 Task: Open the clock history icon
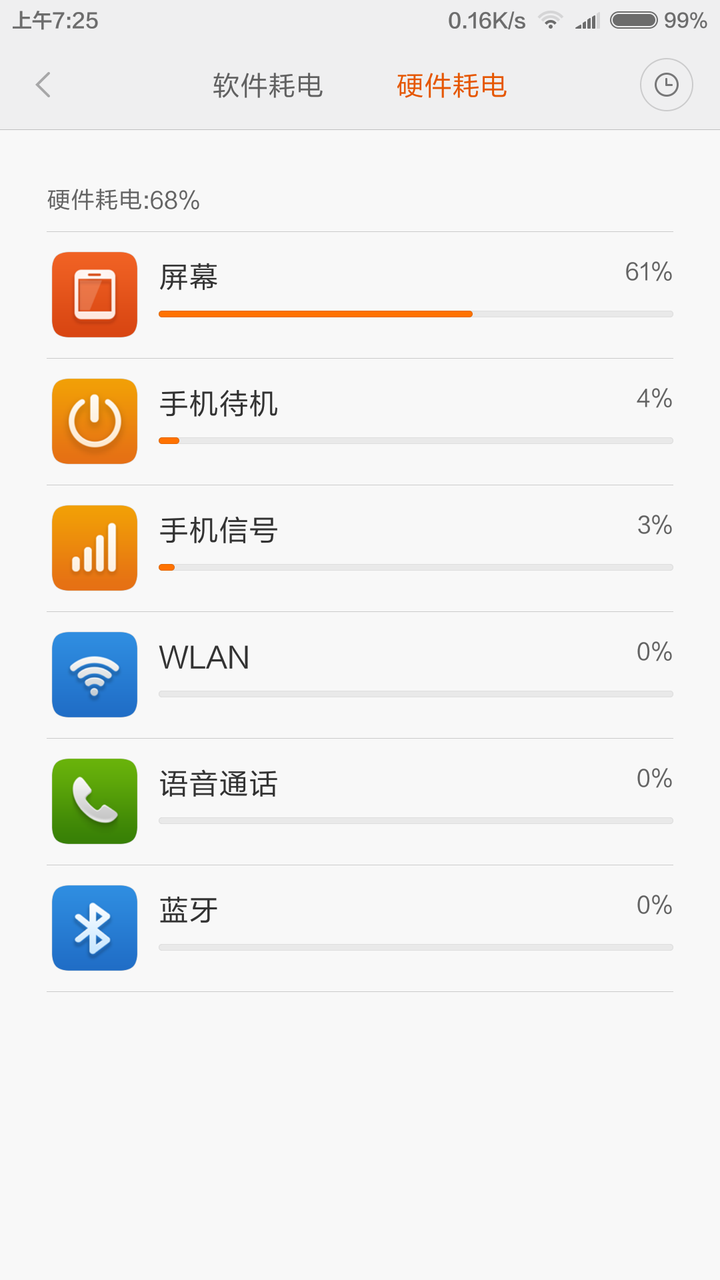pyautogui.click(x=666, y=85)
